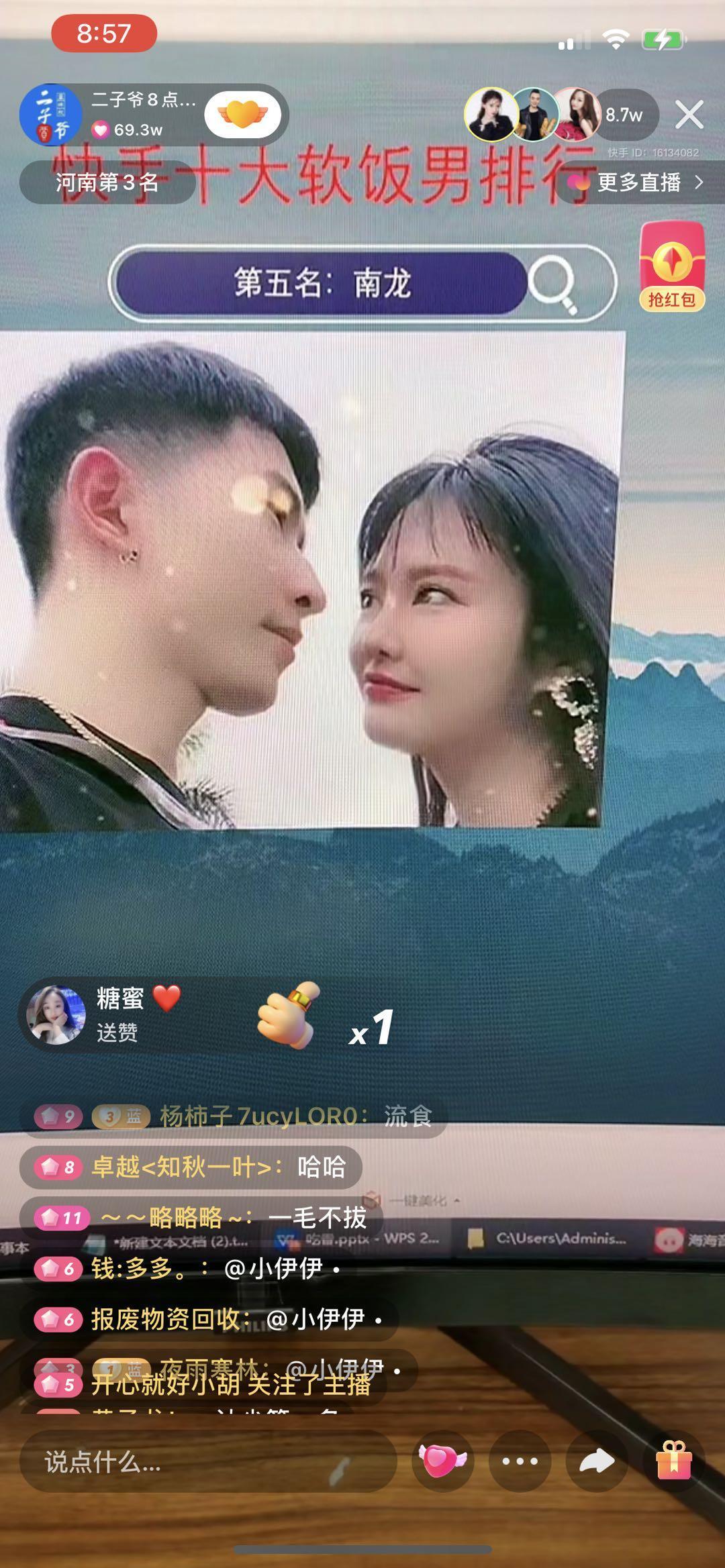Open 河南第3名 ranking badge

point(107,182)
